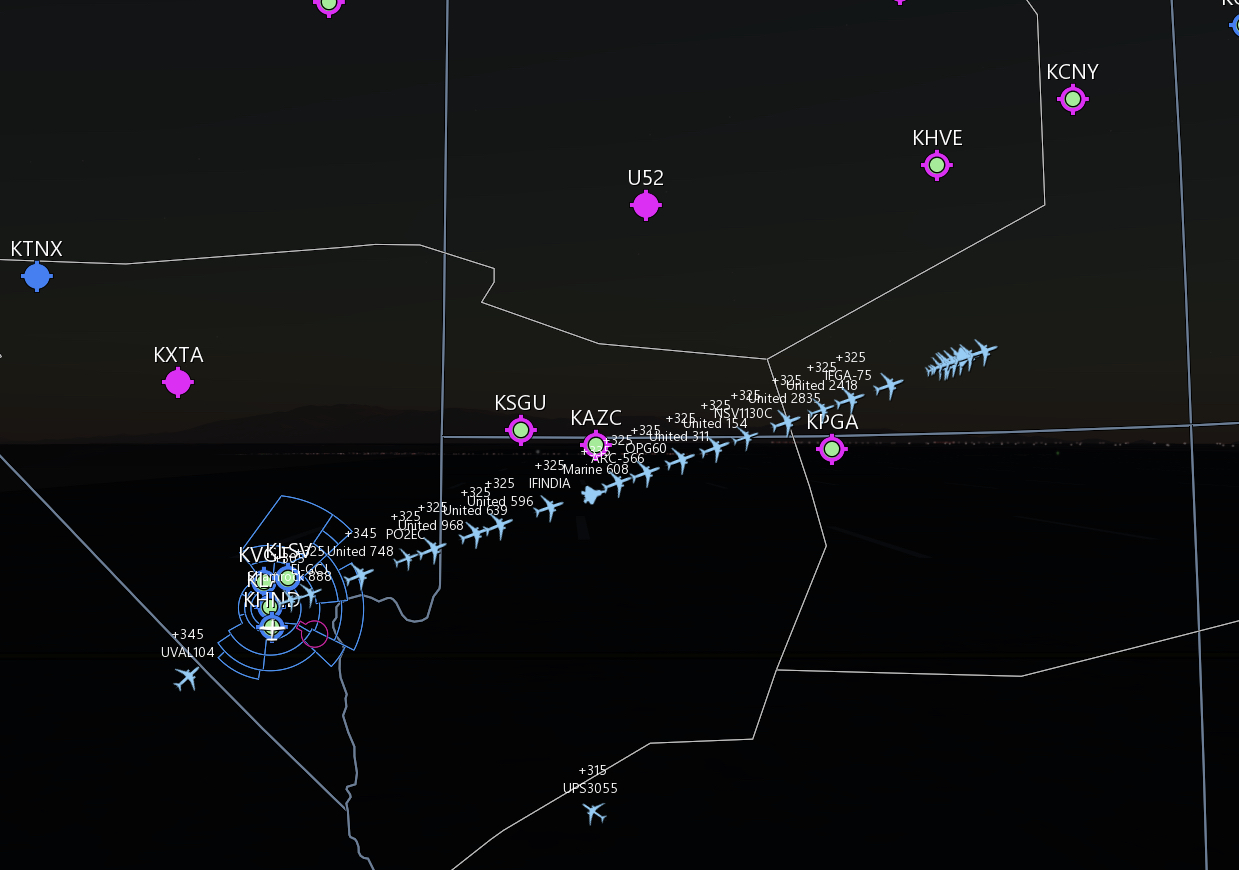Select the KTNX airport marker
This screenshot has height=870, width=1239.
pyautogui.click(x=37, y=276)
